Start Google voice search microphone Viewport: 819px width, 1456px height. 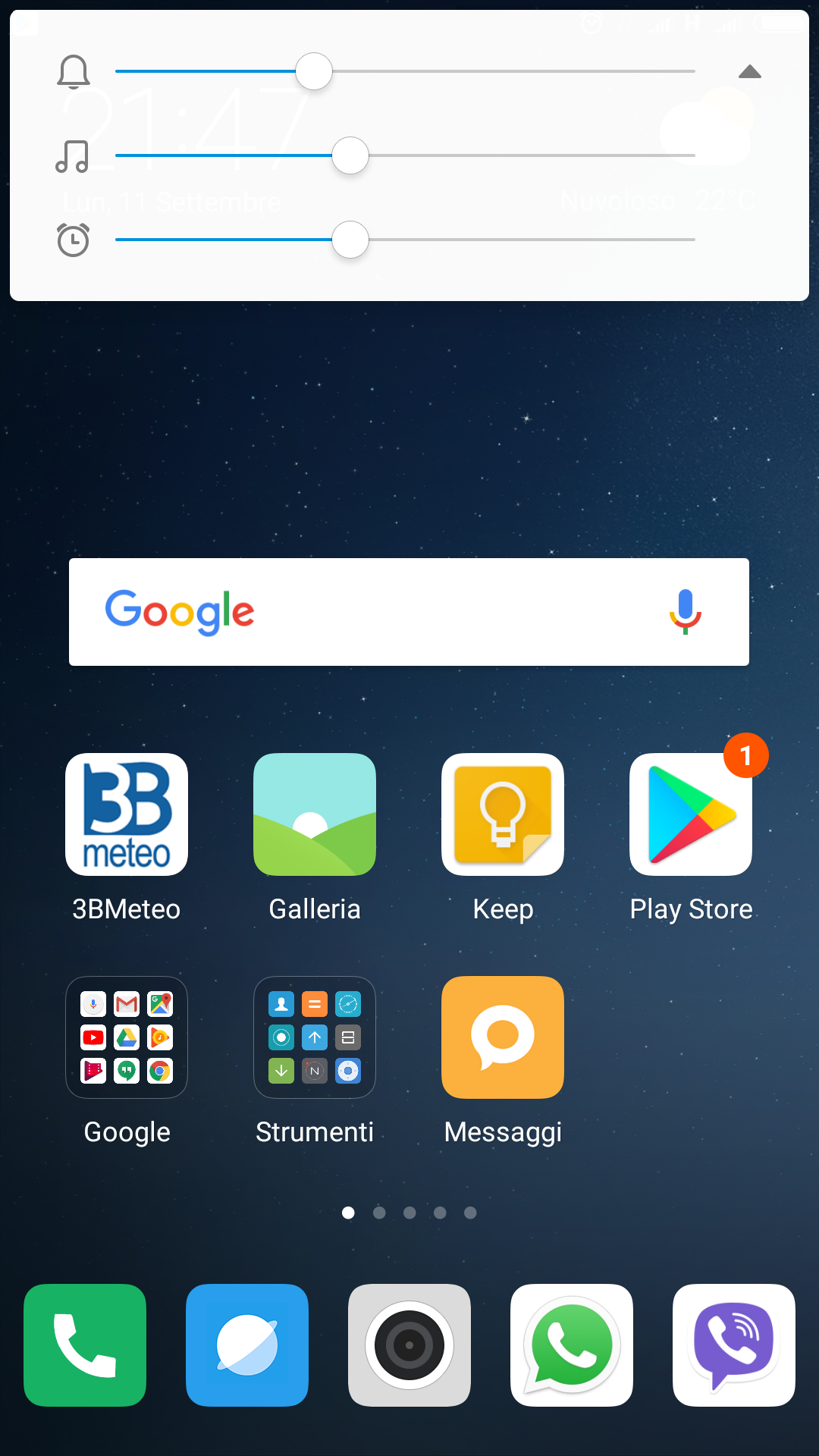(685, 612)
